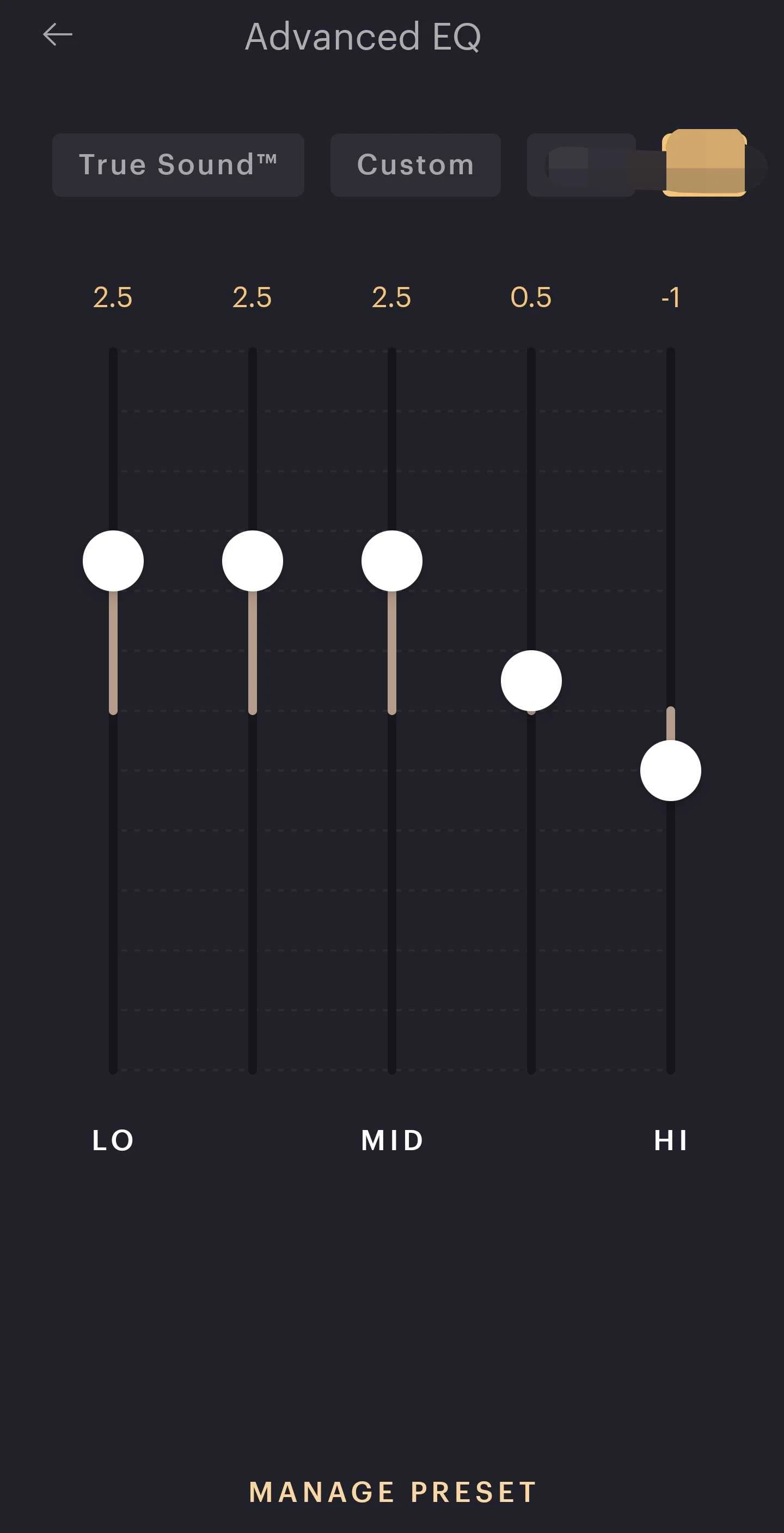Screen dimensions: 784x1533
Task: Go back from Advanced EQ
Action: (58, 35)
